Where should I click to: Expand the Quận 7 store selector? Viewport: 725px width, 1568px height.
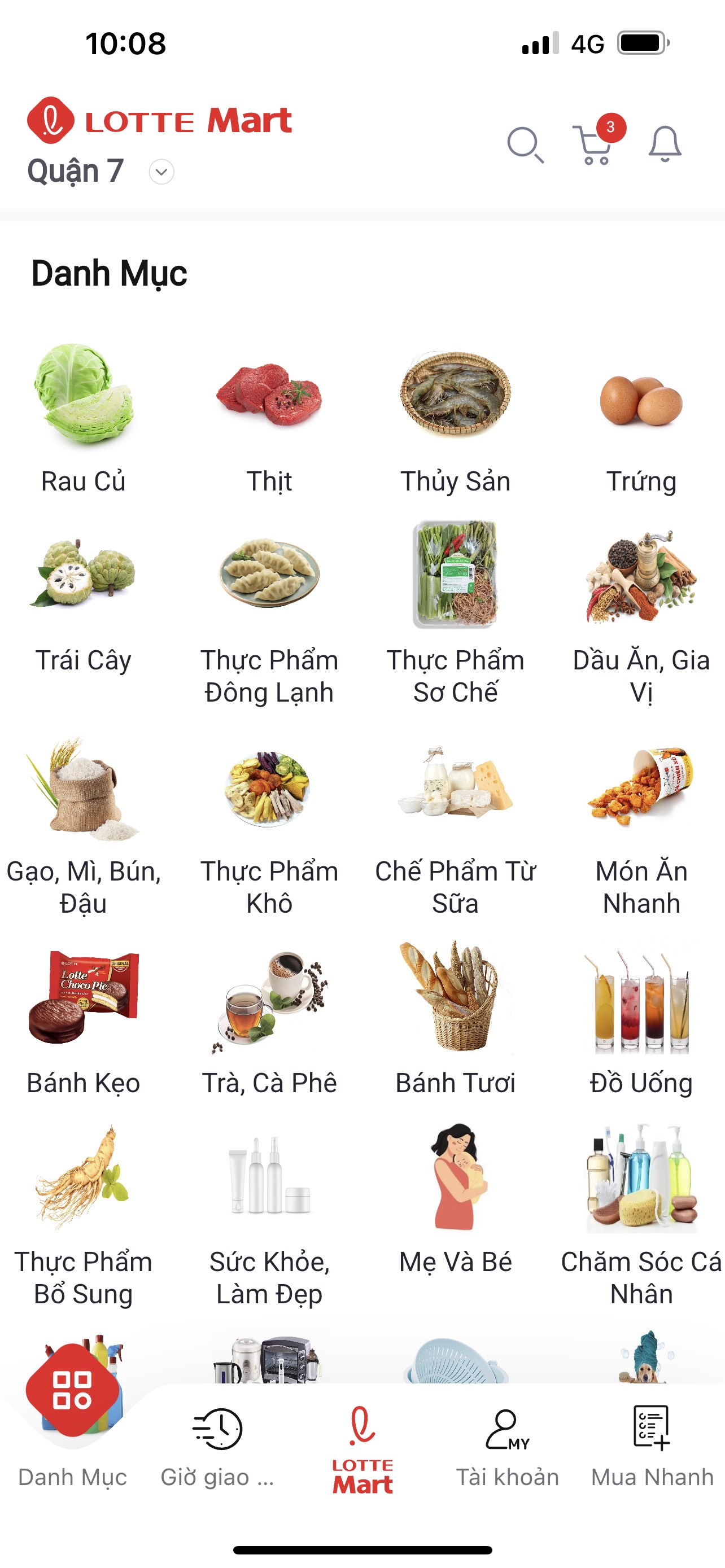161,172
